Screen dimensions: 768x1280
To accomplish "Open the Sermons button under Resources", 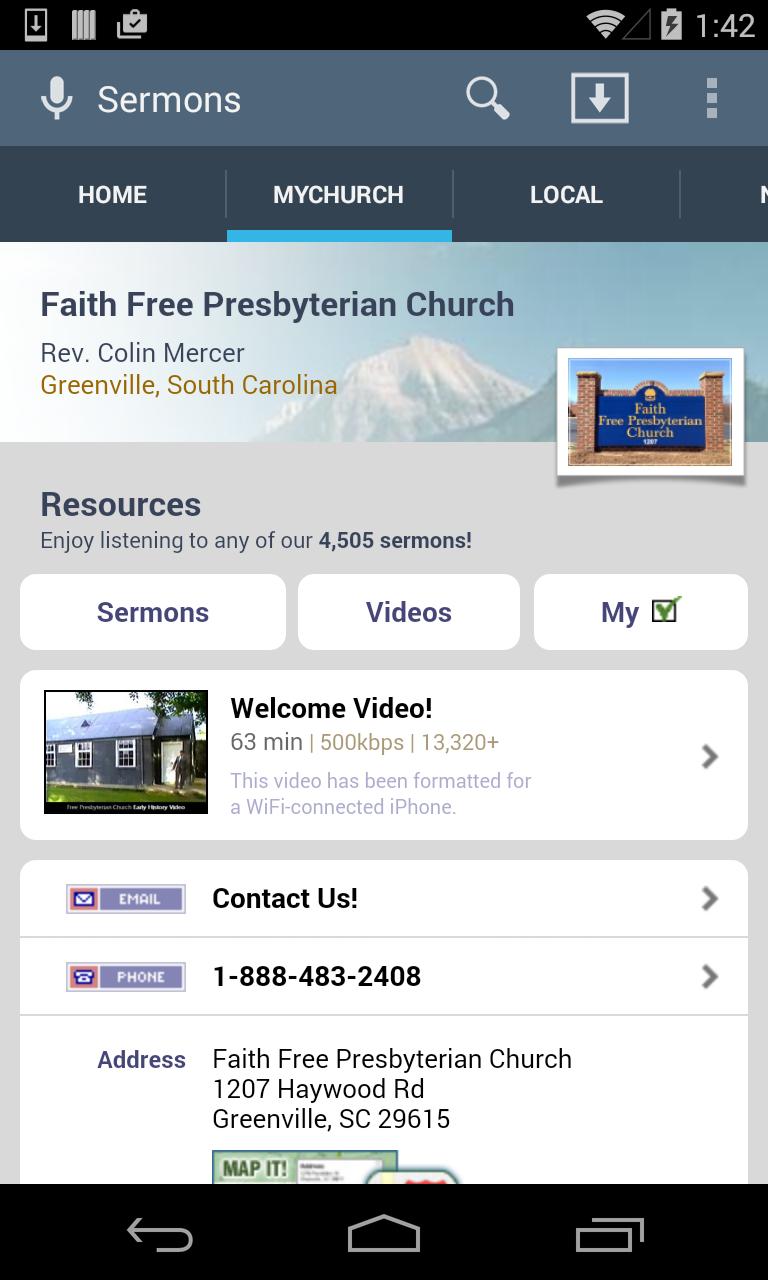I will tap(152, 611).
